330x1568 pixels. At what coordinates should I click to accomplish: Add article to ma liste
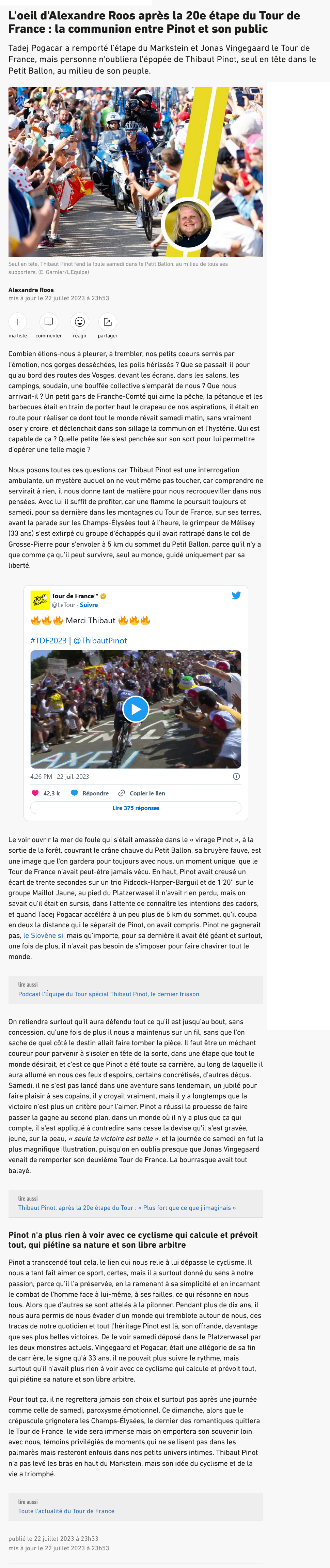tap(17, 321)
